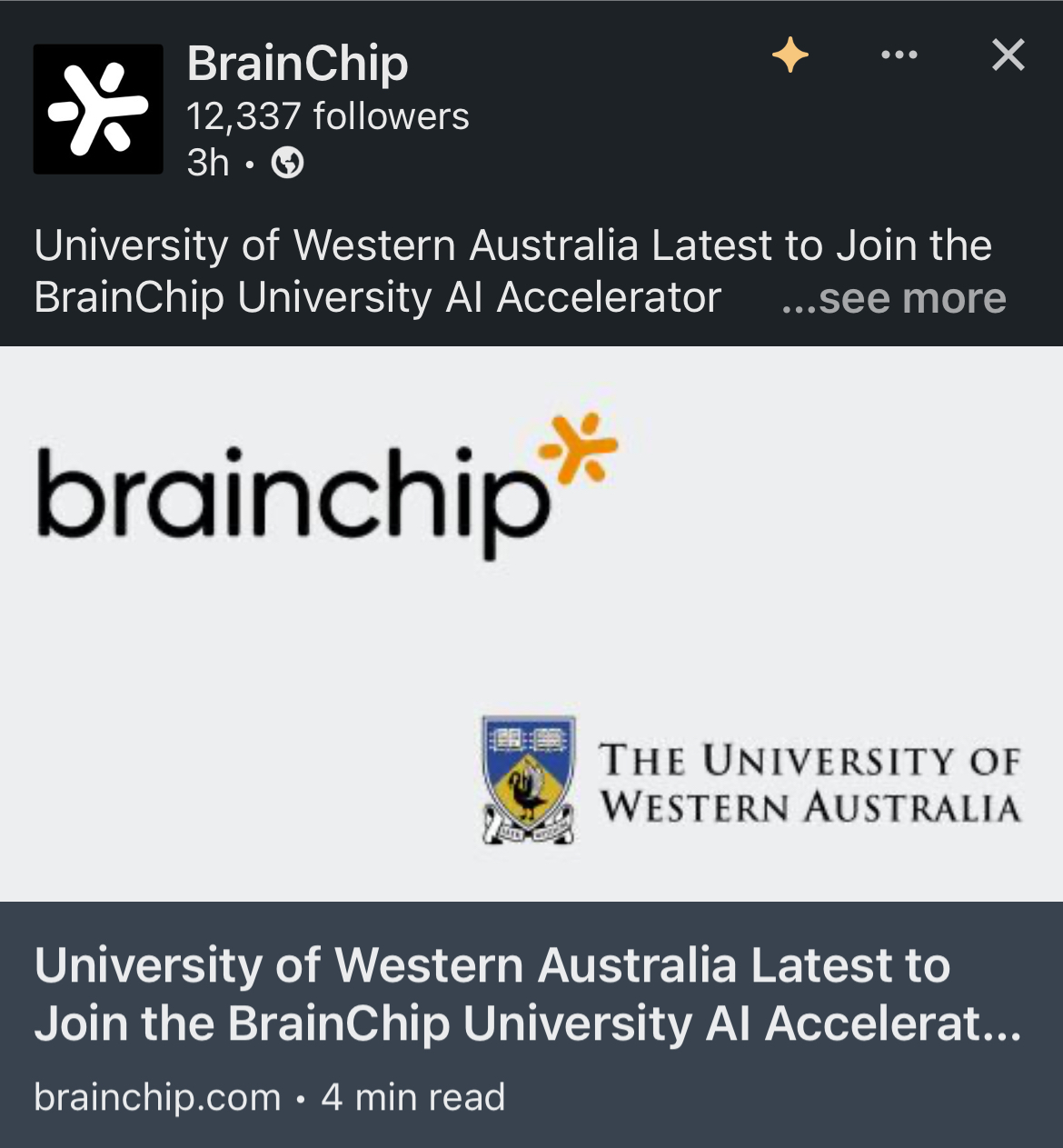The image size is (1063, 1148).
Task: Open BrainChip's company profile
Action: tap(296, 65)
